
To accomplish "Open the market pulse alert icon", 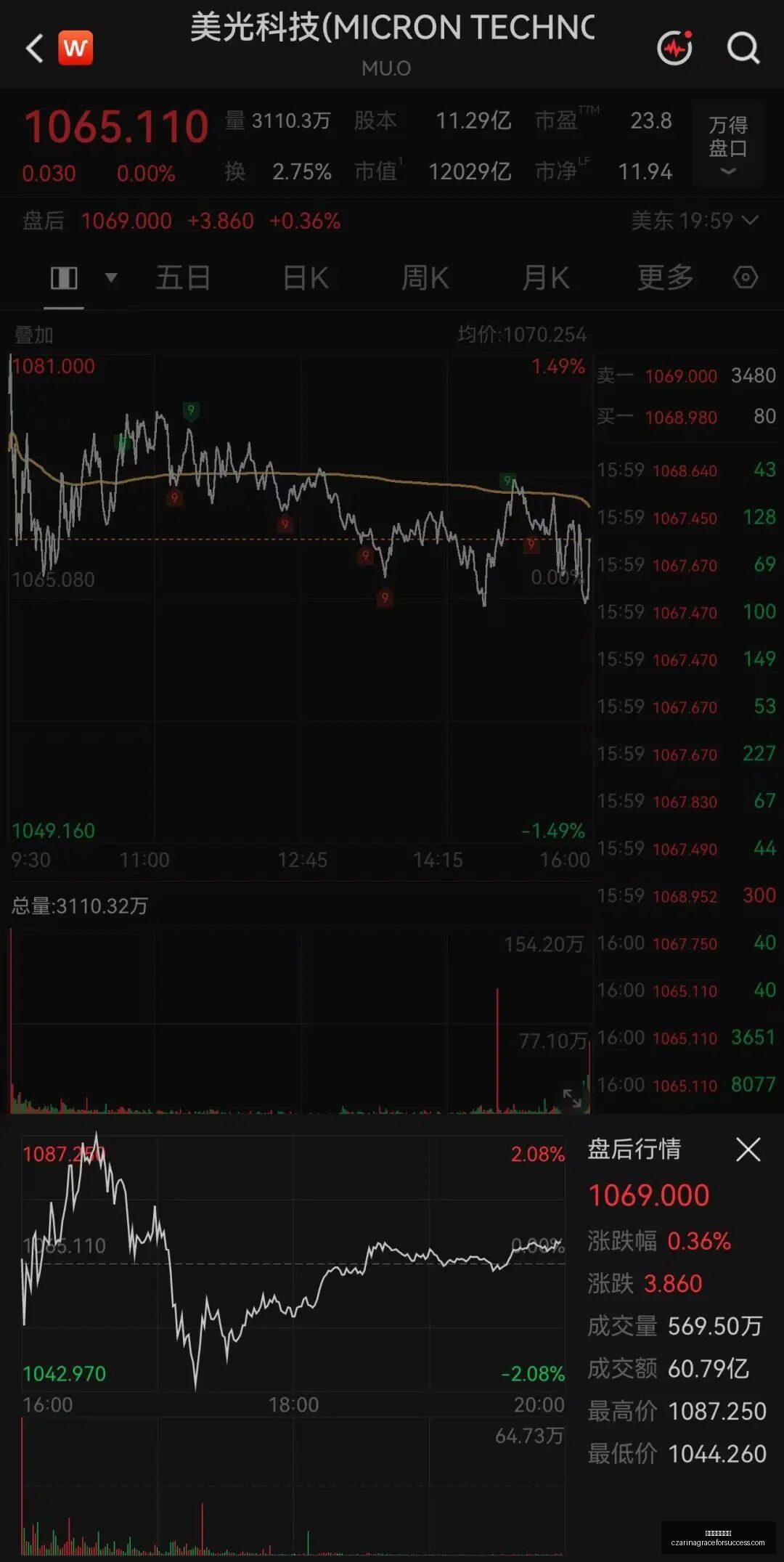I will click(x=675, y=48).
